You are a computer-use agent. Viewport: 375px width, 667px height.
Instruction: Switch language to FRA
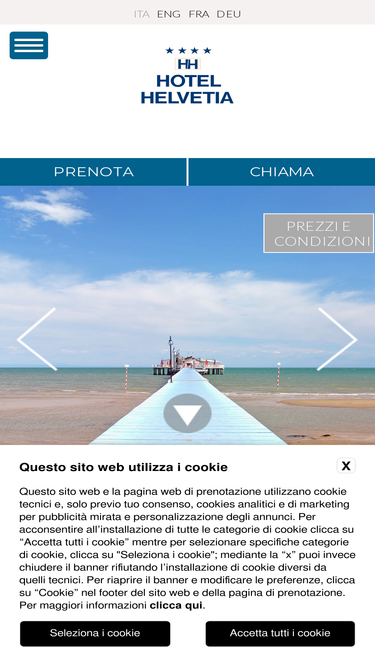[199, 14]
